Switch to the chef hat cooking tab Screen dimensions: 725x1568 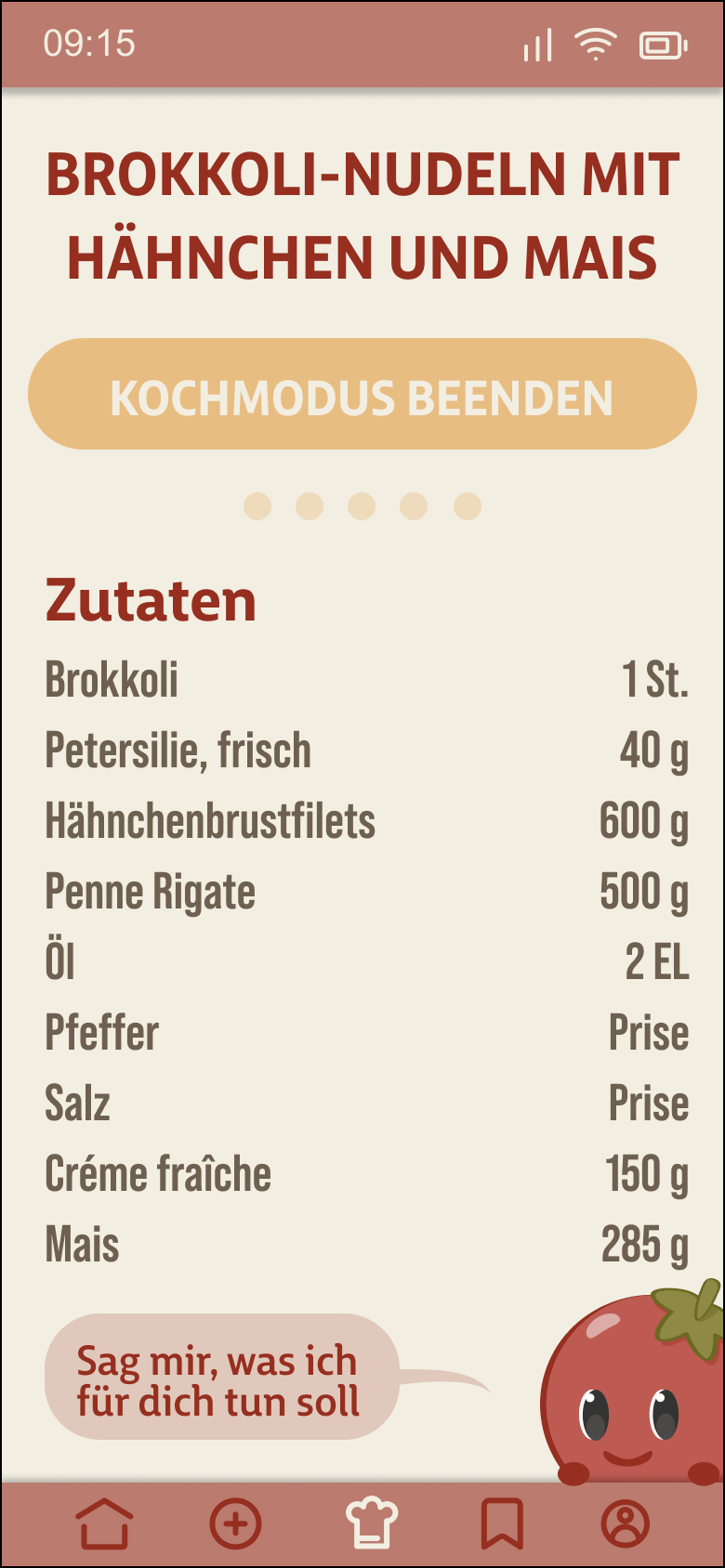(x=372, y=1523)
